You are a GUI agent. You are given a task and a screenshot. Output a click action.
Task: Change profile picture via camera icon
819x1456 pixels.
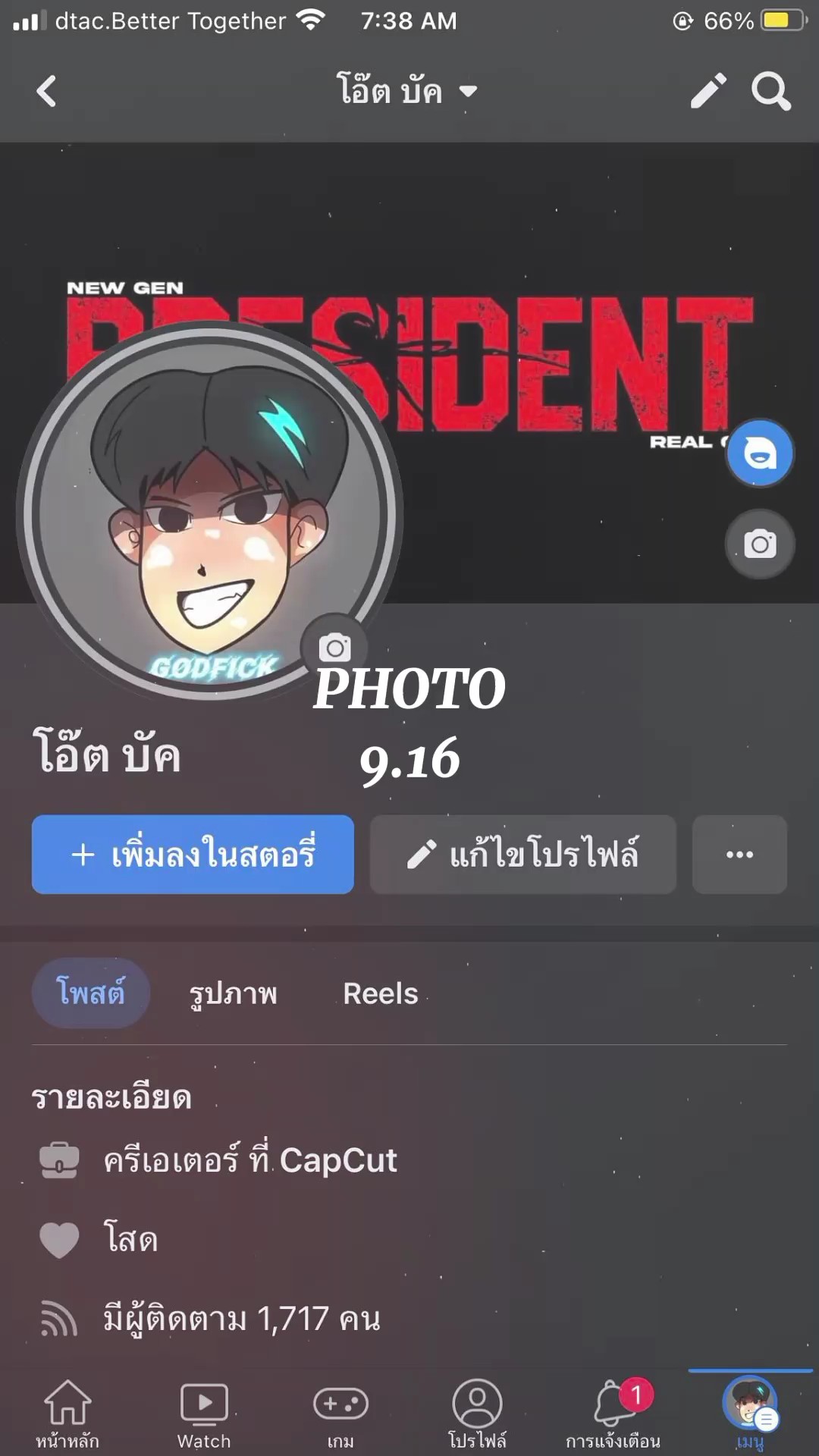coord(334,648)
